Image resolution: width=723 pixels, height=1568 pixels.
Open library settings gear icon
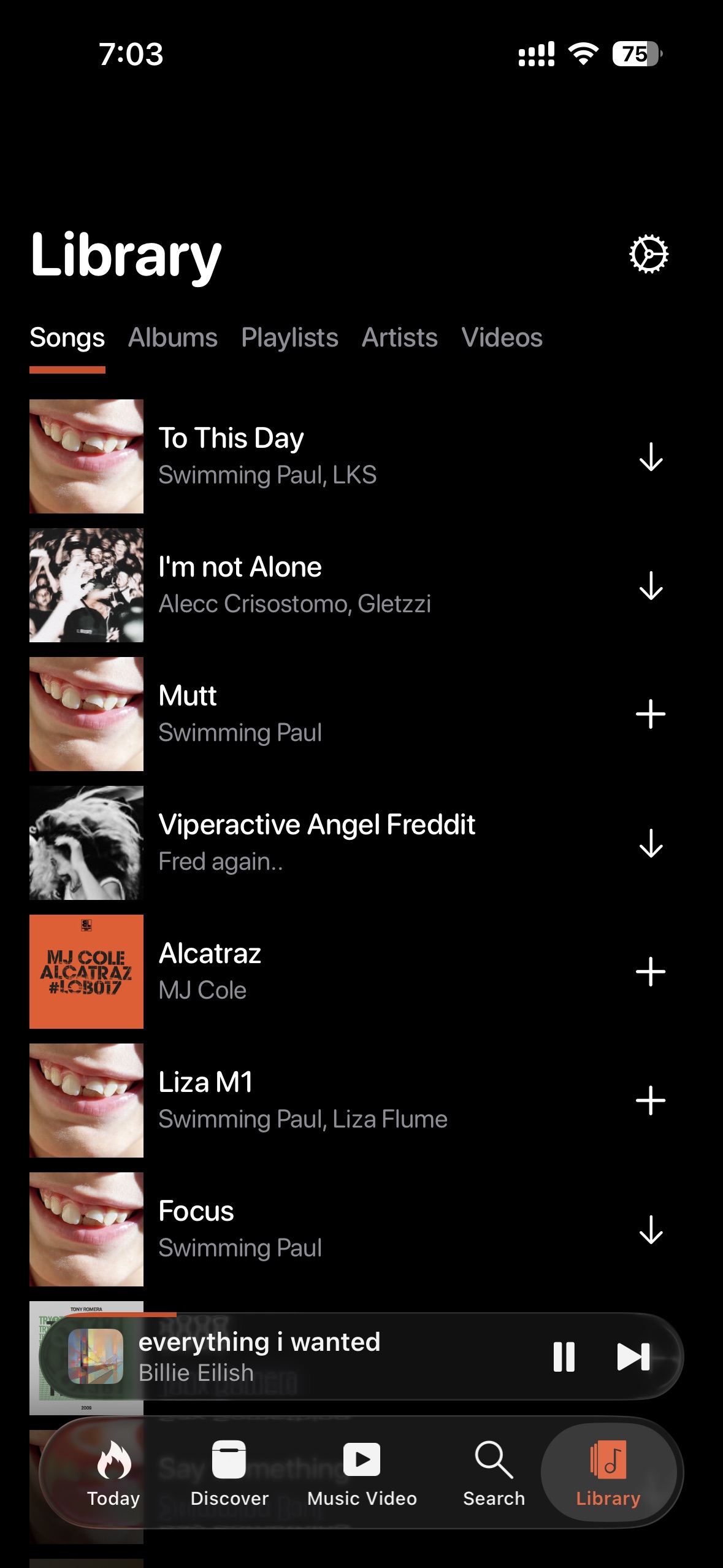tap(649, 254)
